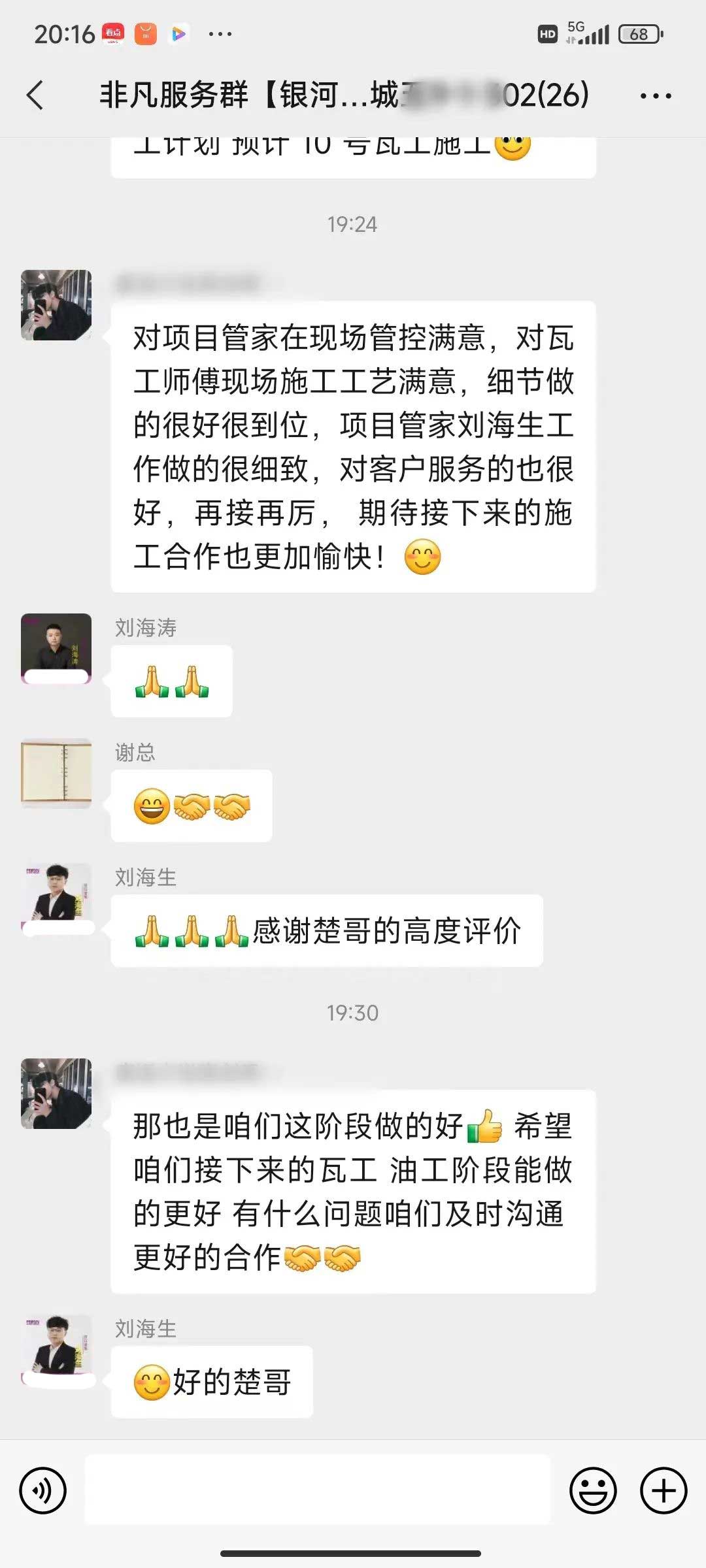Open the plus attachment menu

coord(663,1490)
